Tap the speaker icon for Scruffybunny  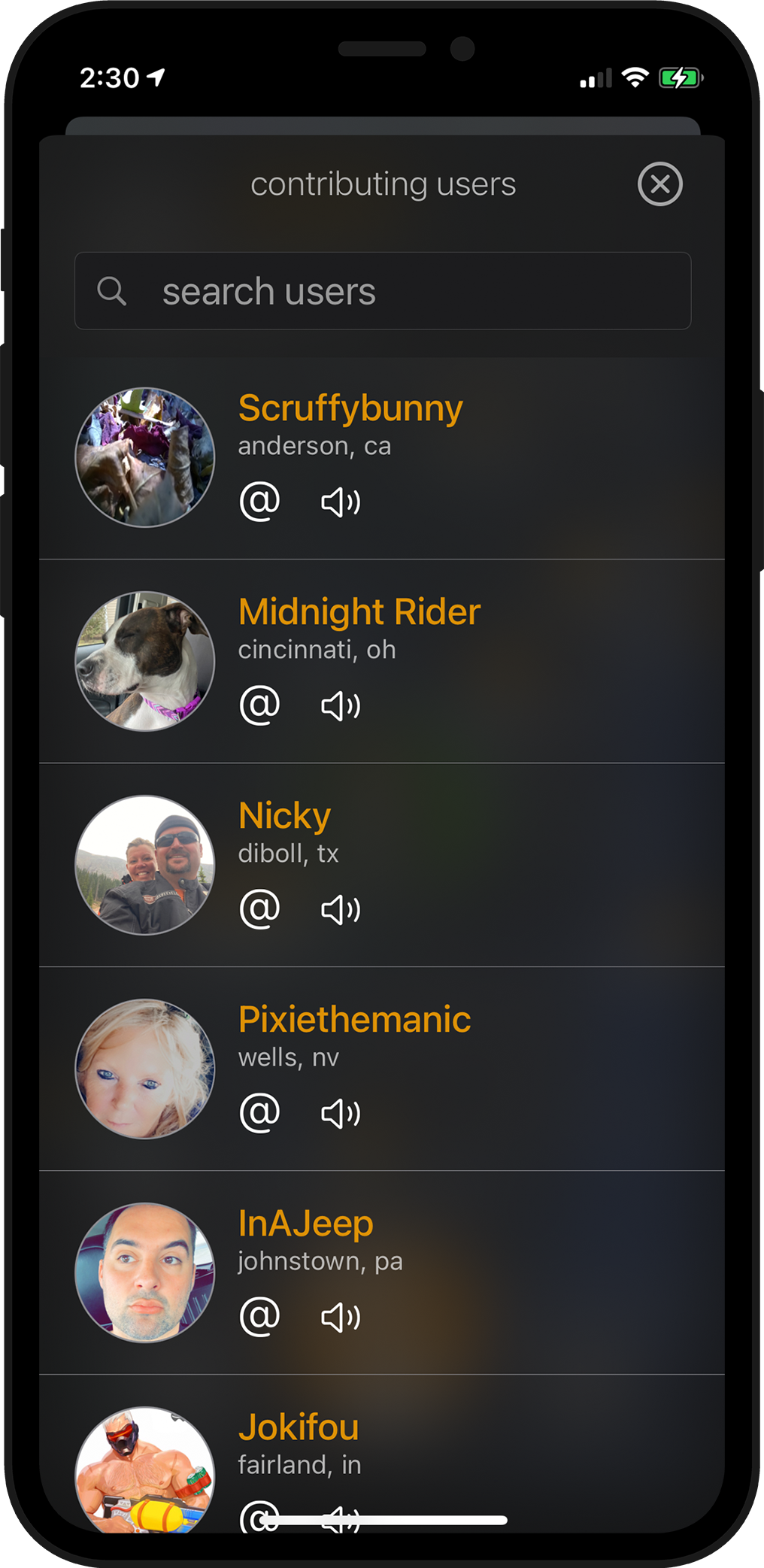[341, 502]
